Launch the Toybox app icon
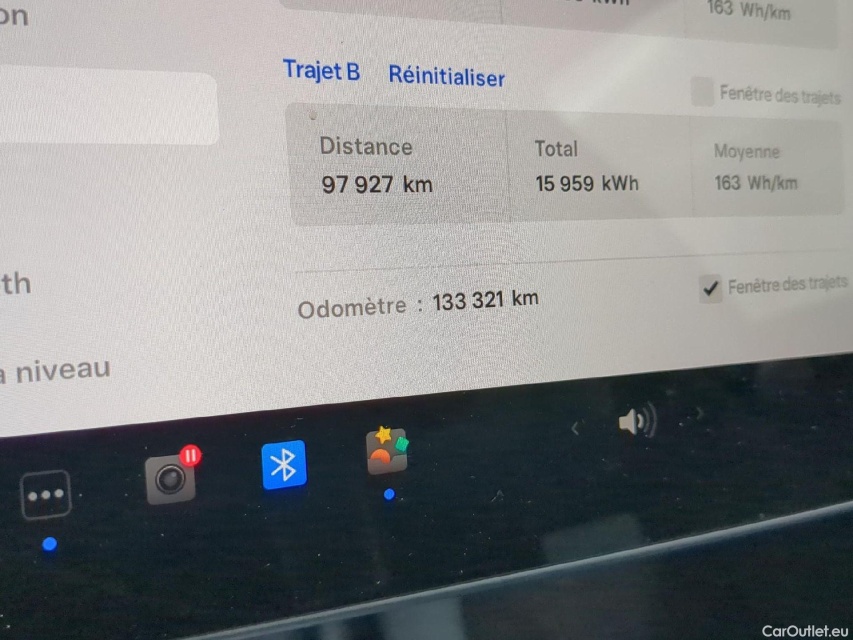853x640 pixels. tap(387, 452)
